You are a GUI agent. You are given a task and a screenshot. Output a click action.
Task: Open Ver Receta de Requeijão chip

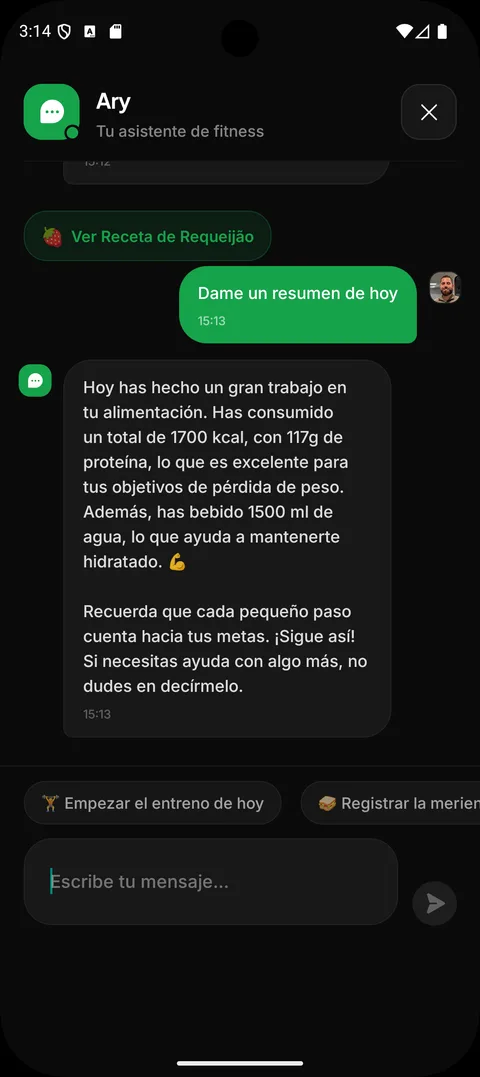tap(148, 236)
